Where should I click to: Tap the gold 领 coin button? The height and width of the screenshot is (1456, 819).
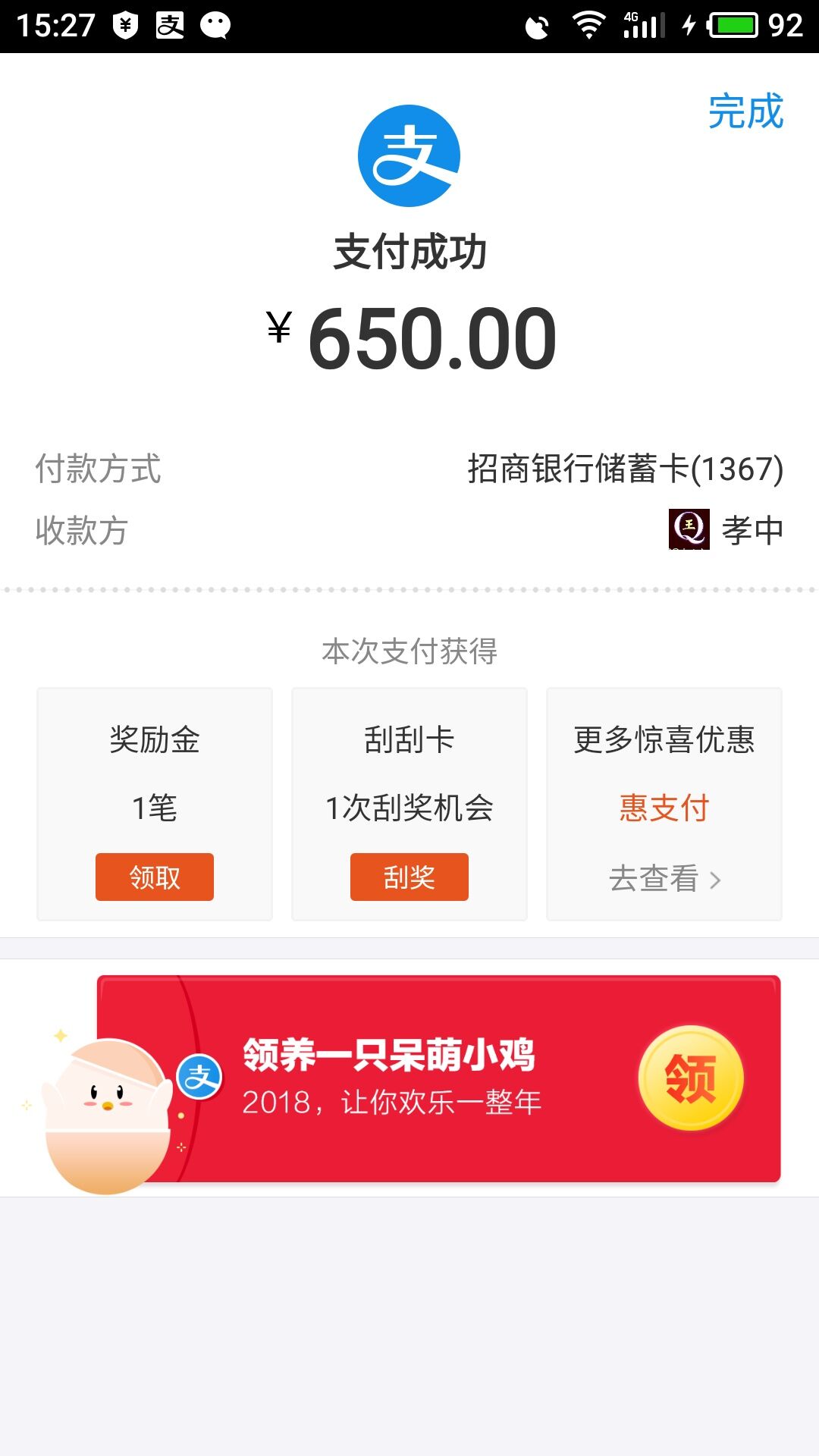tap(690, 1078)
